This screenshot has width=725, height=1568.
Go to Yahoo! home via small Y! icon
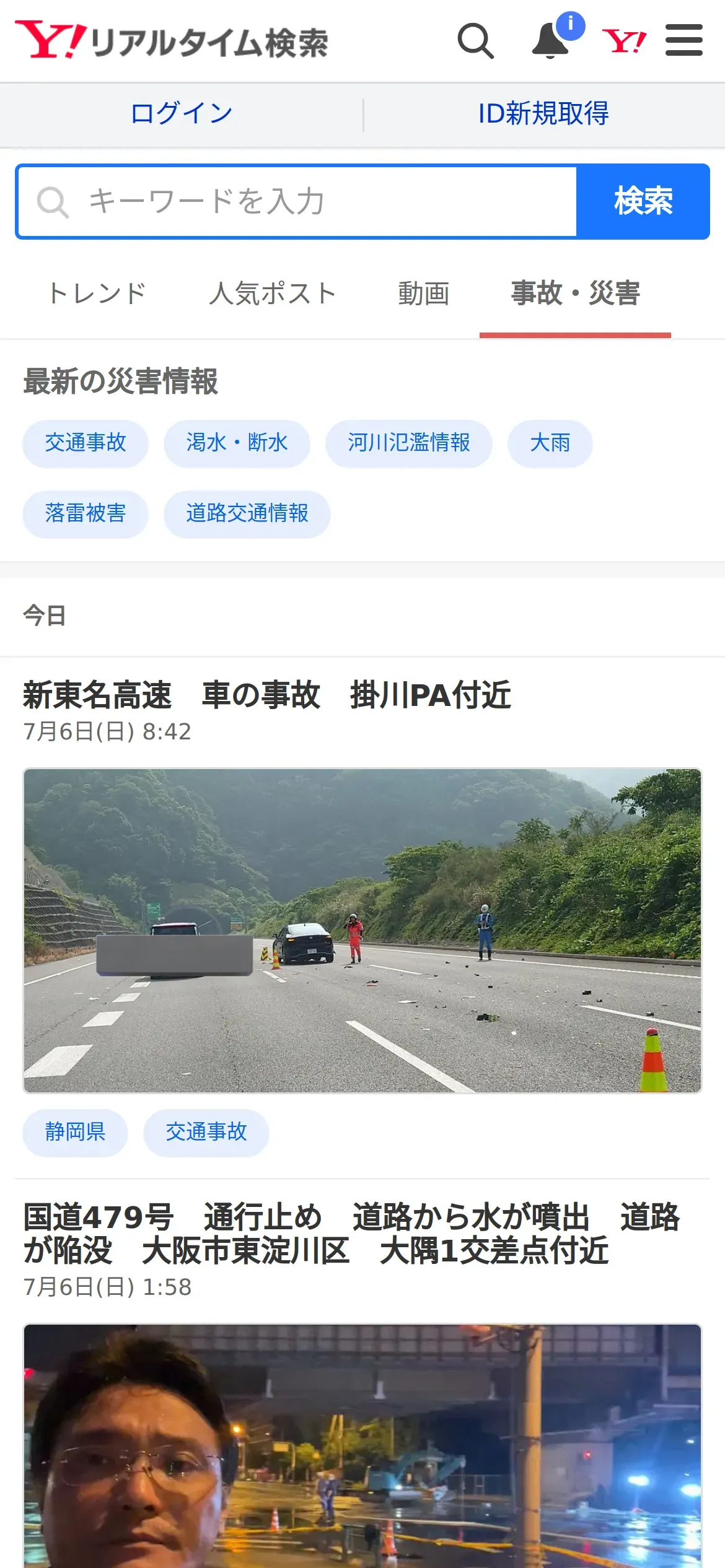[x=624, y=41]
